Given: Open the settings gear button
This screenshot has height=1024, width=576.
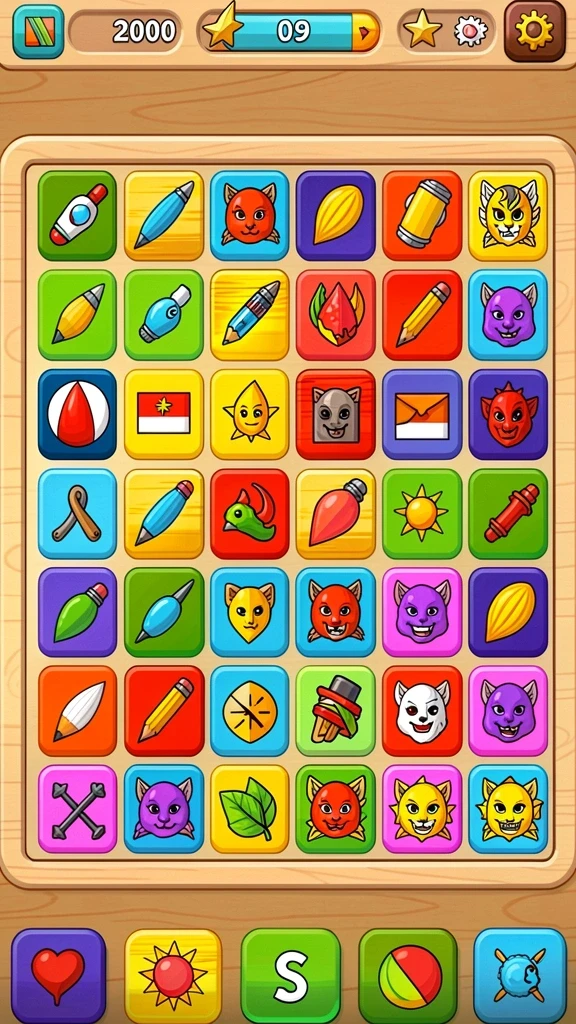Looking at the screenshot, I should (x=534, y=31).
